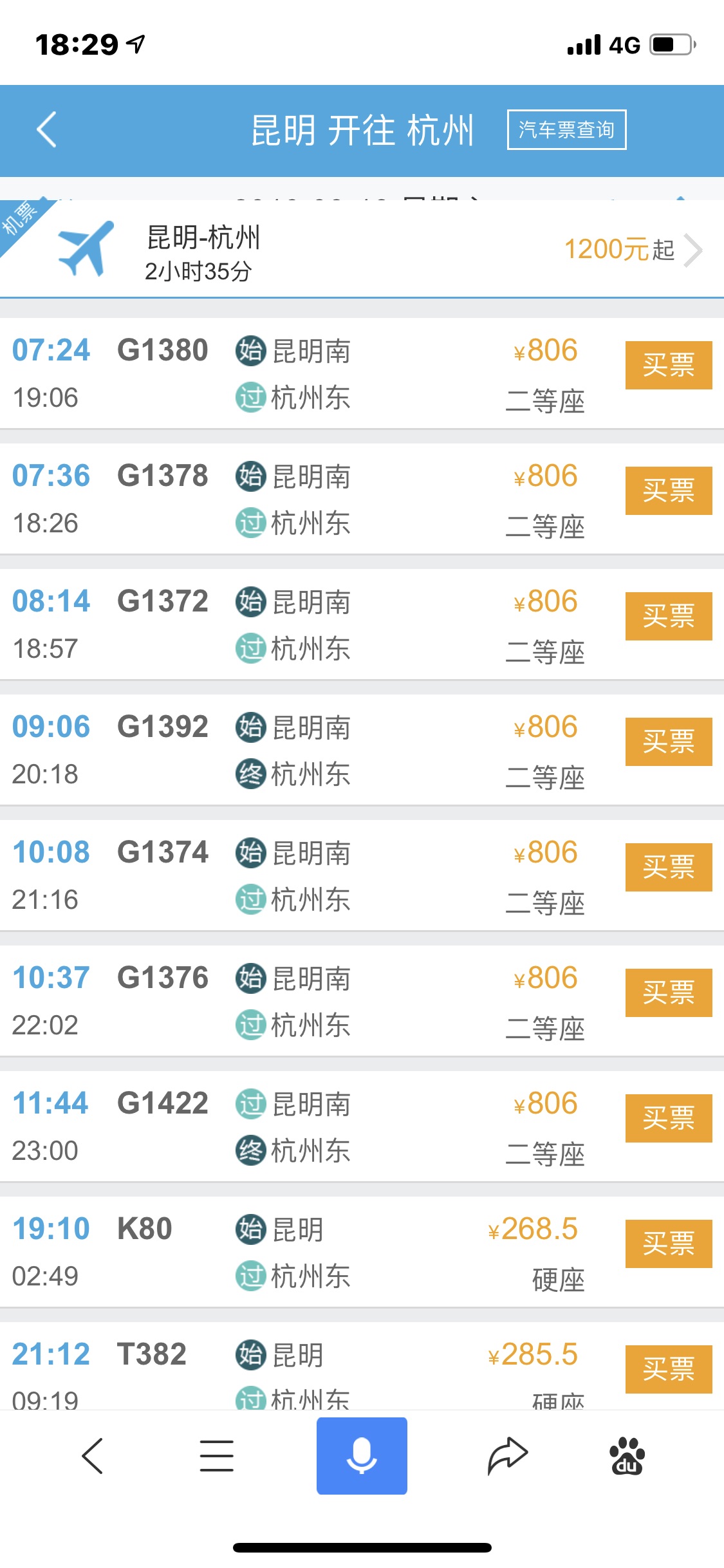Go back with the browser toolbar arrow
Image resolution: width=724 pixels, height=1568 pixels.
tap(93, 1455)
